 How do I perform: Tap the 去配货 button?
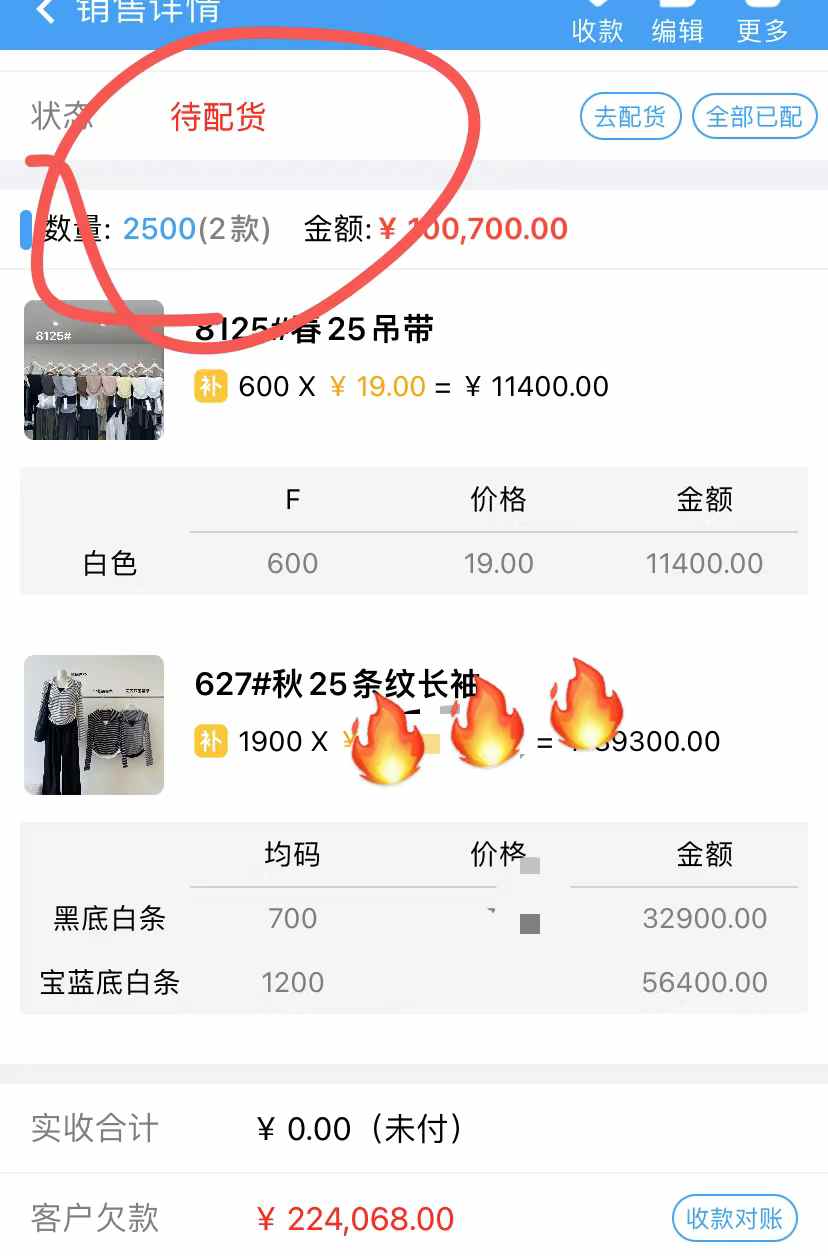[630, 117]
